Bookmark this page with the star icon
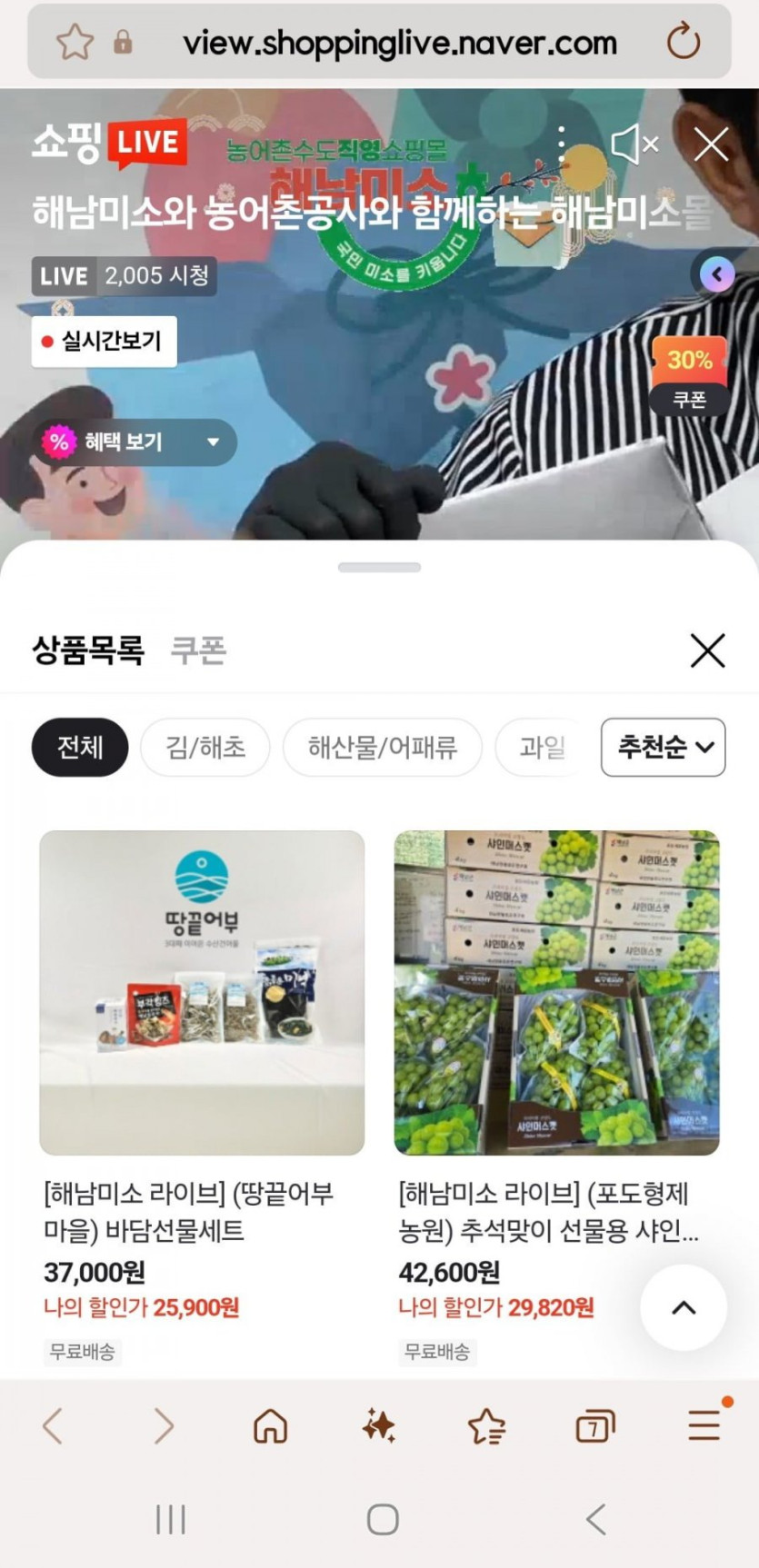The height and width of the screenshot is (1568, 759). [x=75, y=42]
